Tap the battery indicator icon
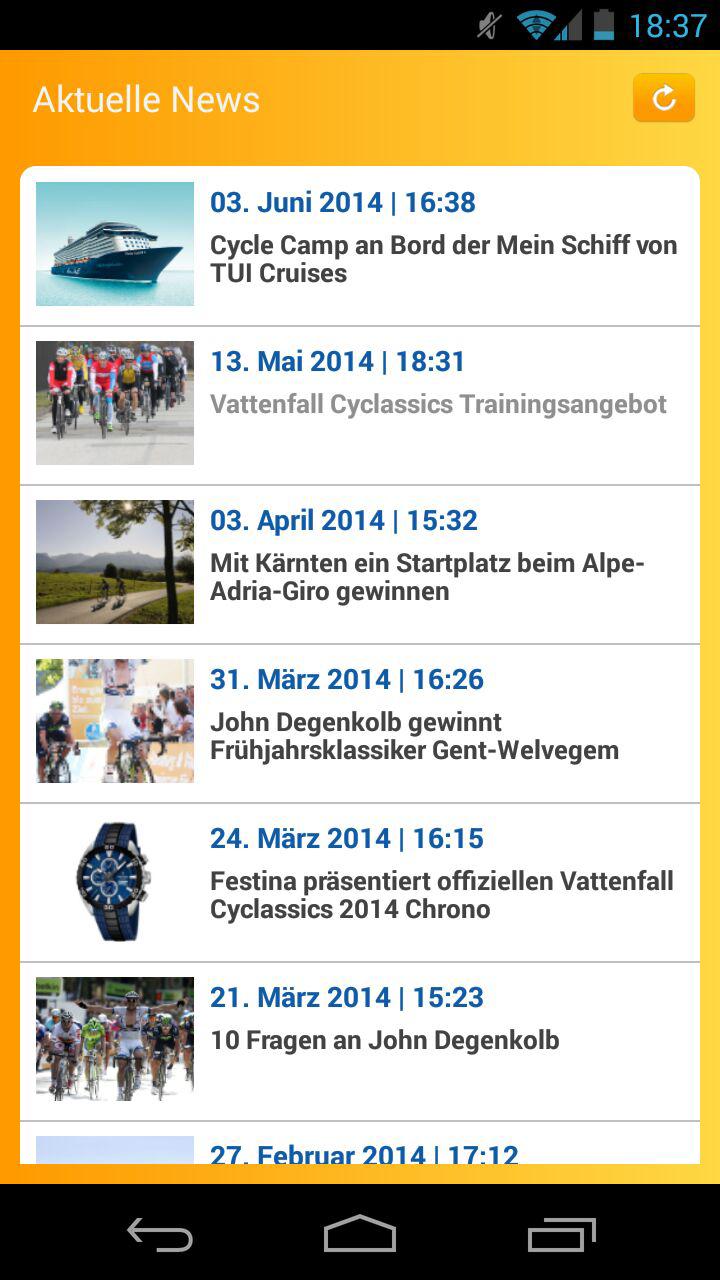The image size is (720, 1280). click(x=604, y=26)
